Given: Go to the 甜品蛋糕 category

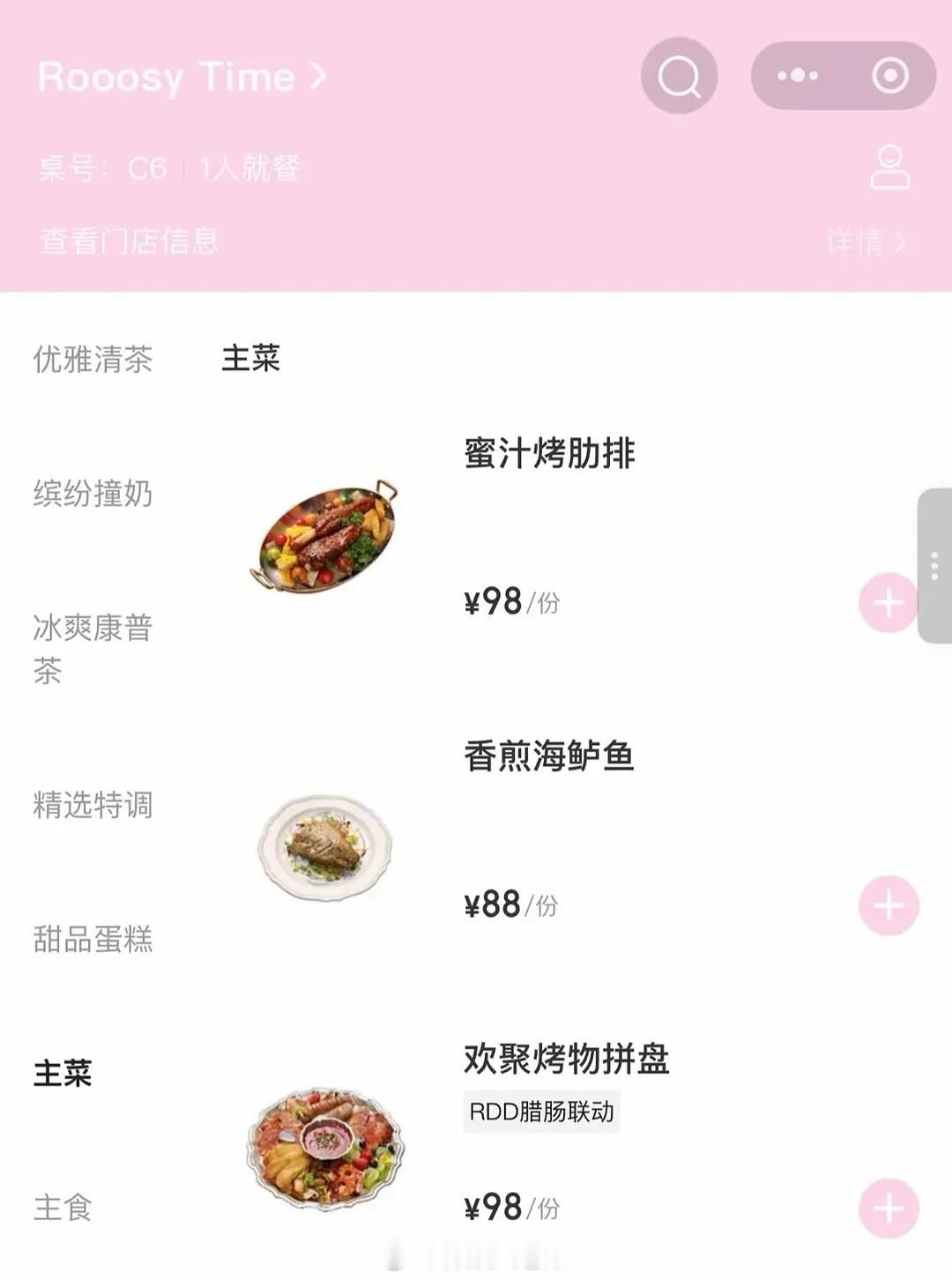Looking at the screenshot, I should [x=93, y=939].
